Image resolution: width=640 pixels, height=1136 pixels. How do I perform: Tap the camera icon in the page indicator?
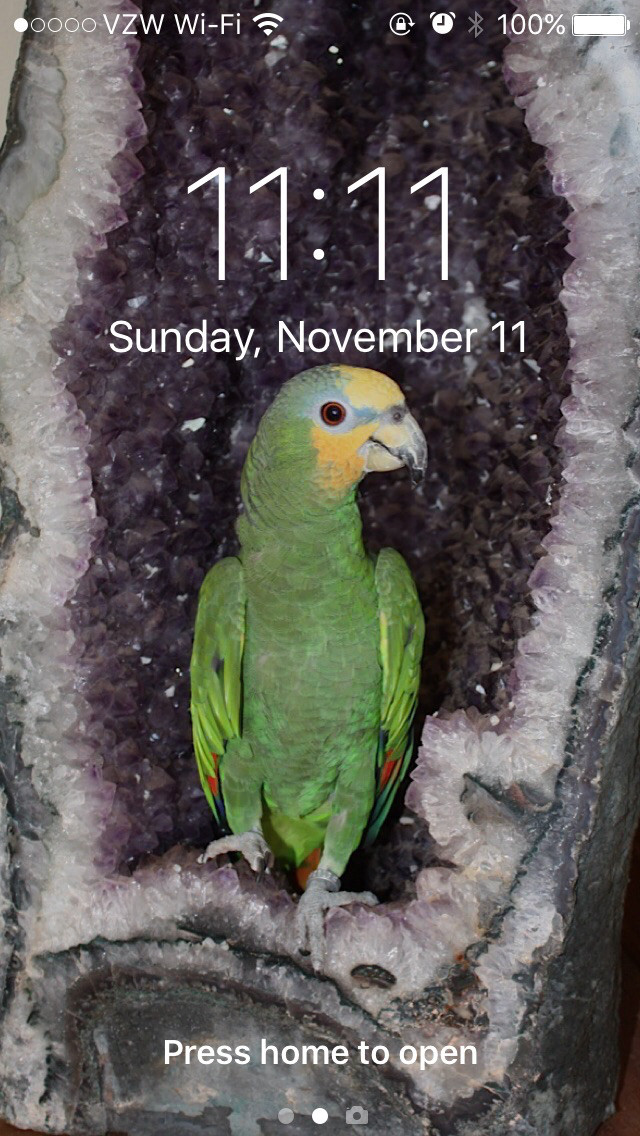coord(357,1115)
